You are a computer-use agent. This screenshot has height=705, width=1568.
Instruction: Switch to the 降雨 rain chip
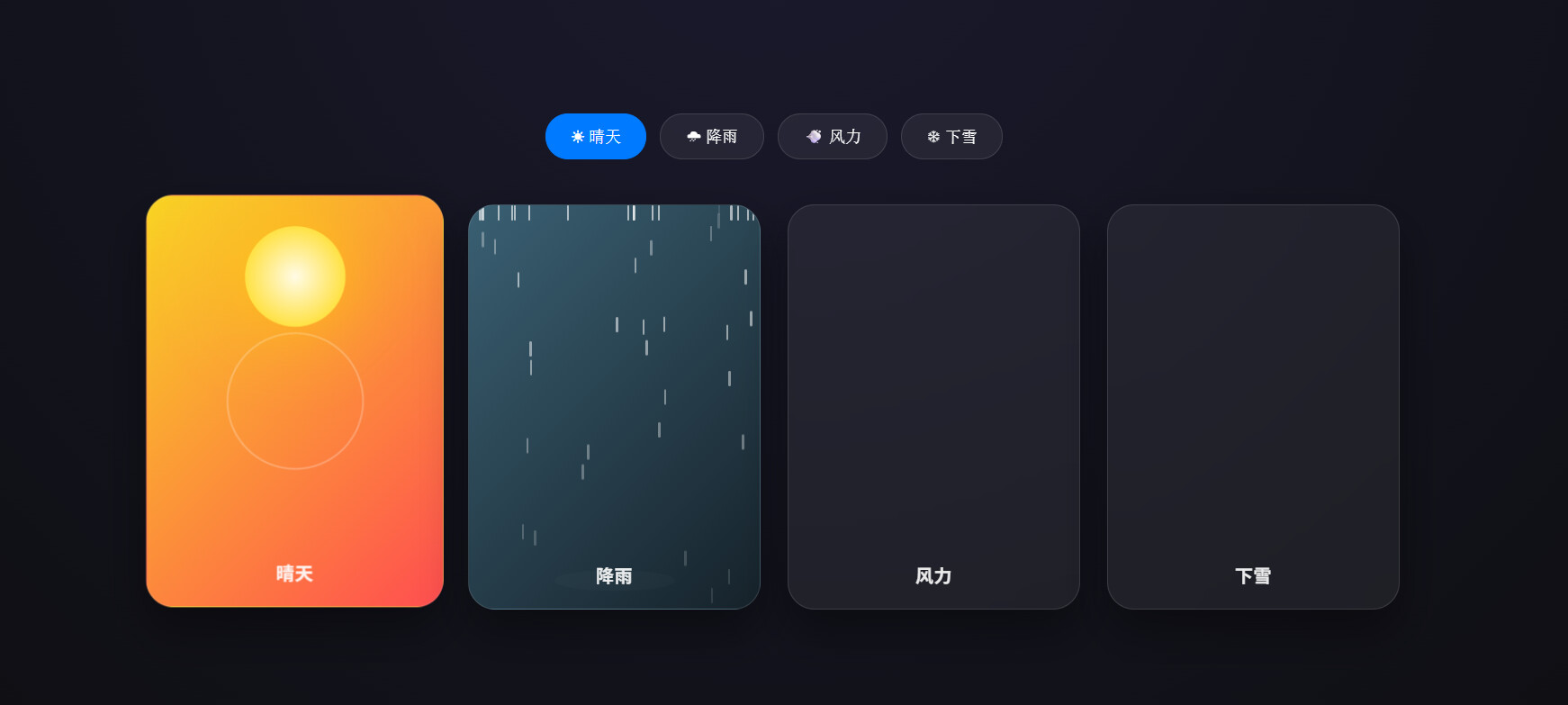712,136
